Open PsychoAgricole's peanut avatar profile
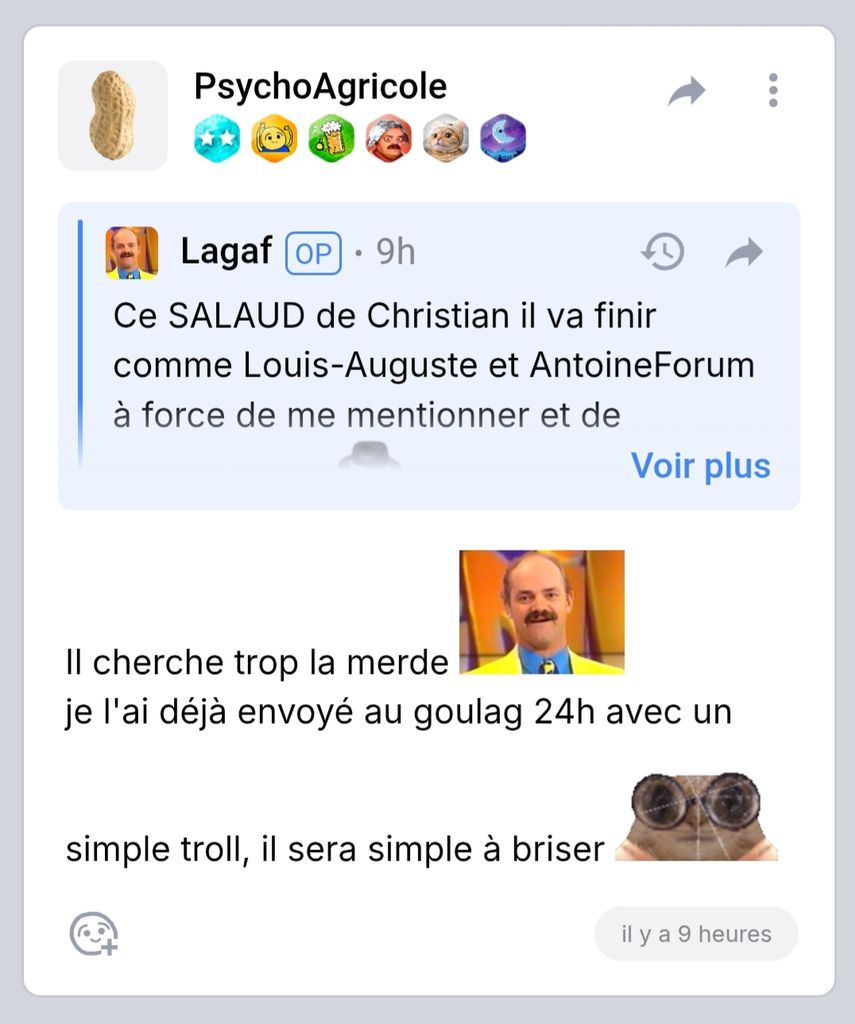The width and height of the screenshot is (855, 1024). [x=112, y=115]
